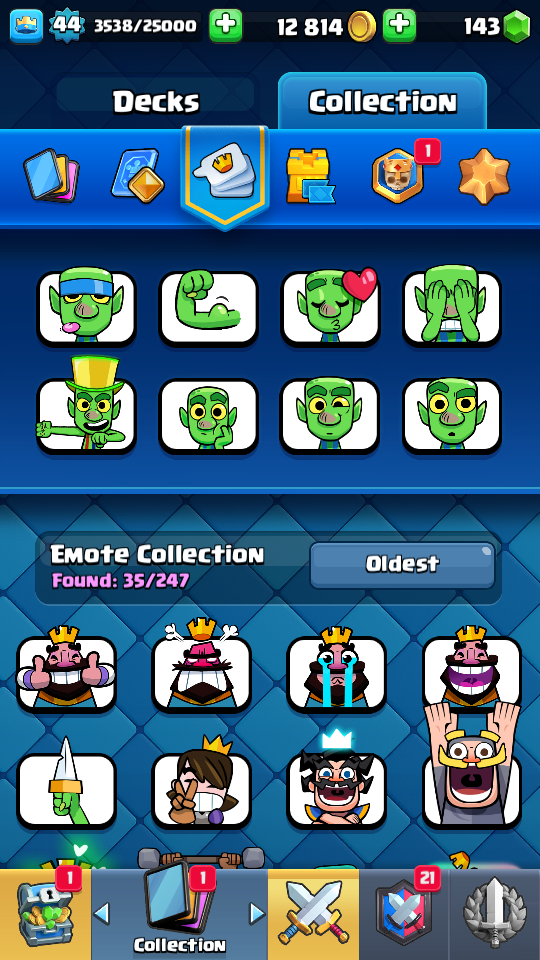540x960 pixels.
Task: Open the star points category
Action: coord(484,176)
